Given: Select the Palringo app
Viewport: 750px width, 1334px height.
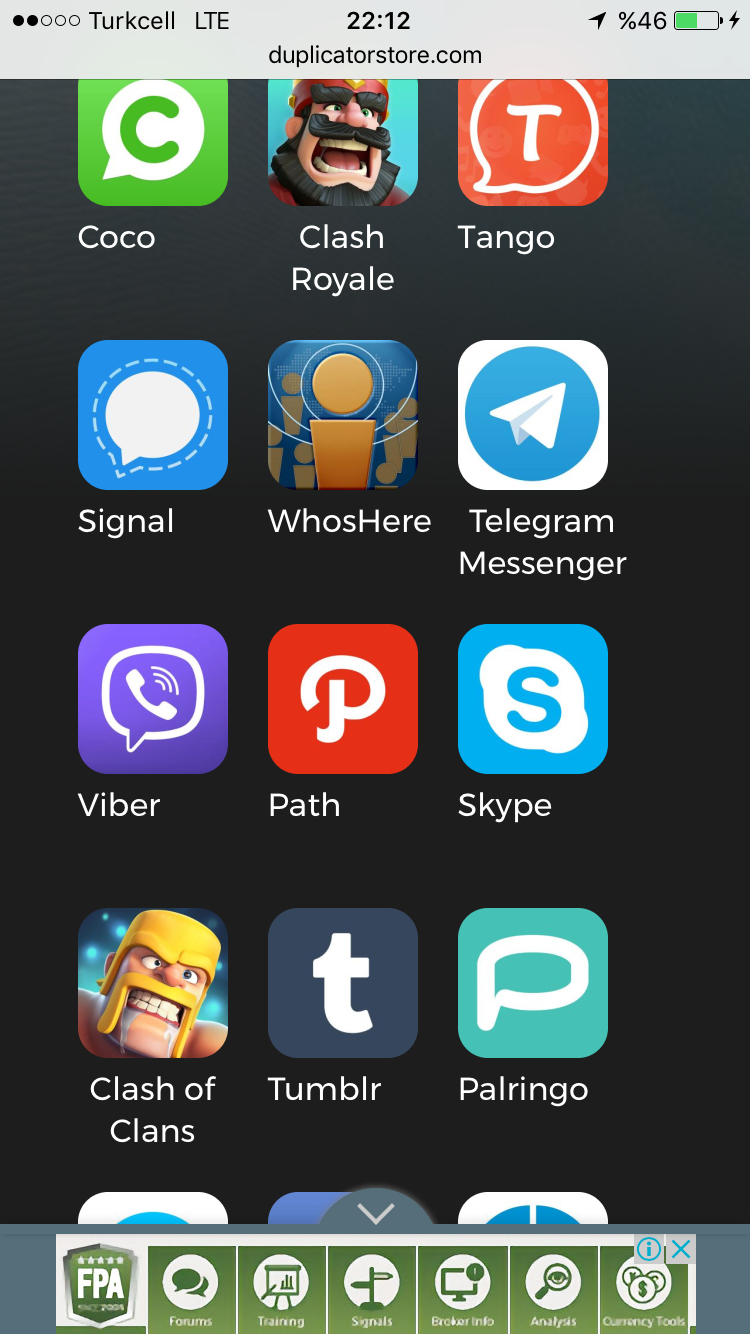Looking at the screenshot, I should click(x=533, y=983).
